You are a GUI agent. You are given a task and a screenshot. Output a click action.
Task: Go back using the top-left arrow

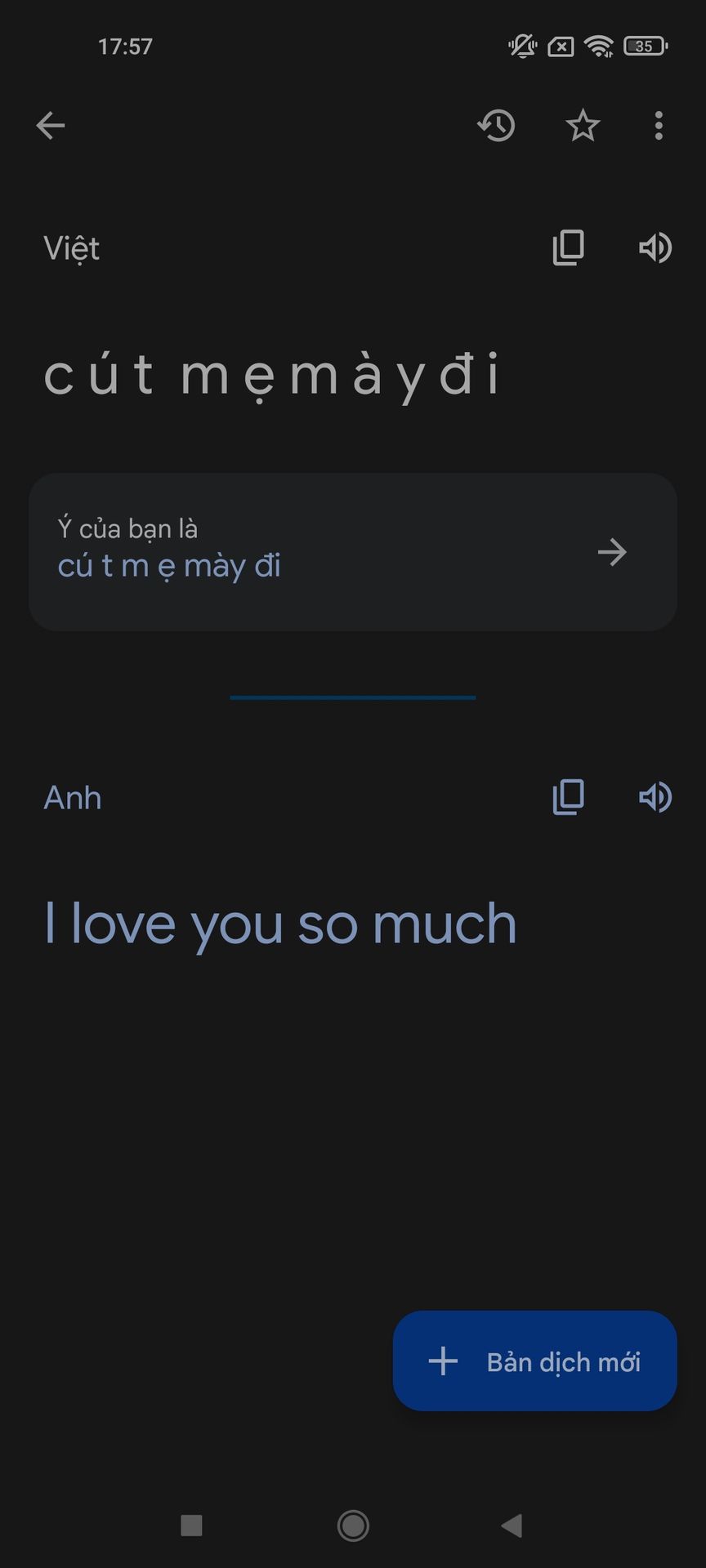pyautogui.click(x=51, y=125)
